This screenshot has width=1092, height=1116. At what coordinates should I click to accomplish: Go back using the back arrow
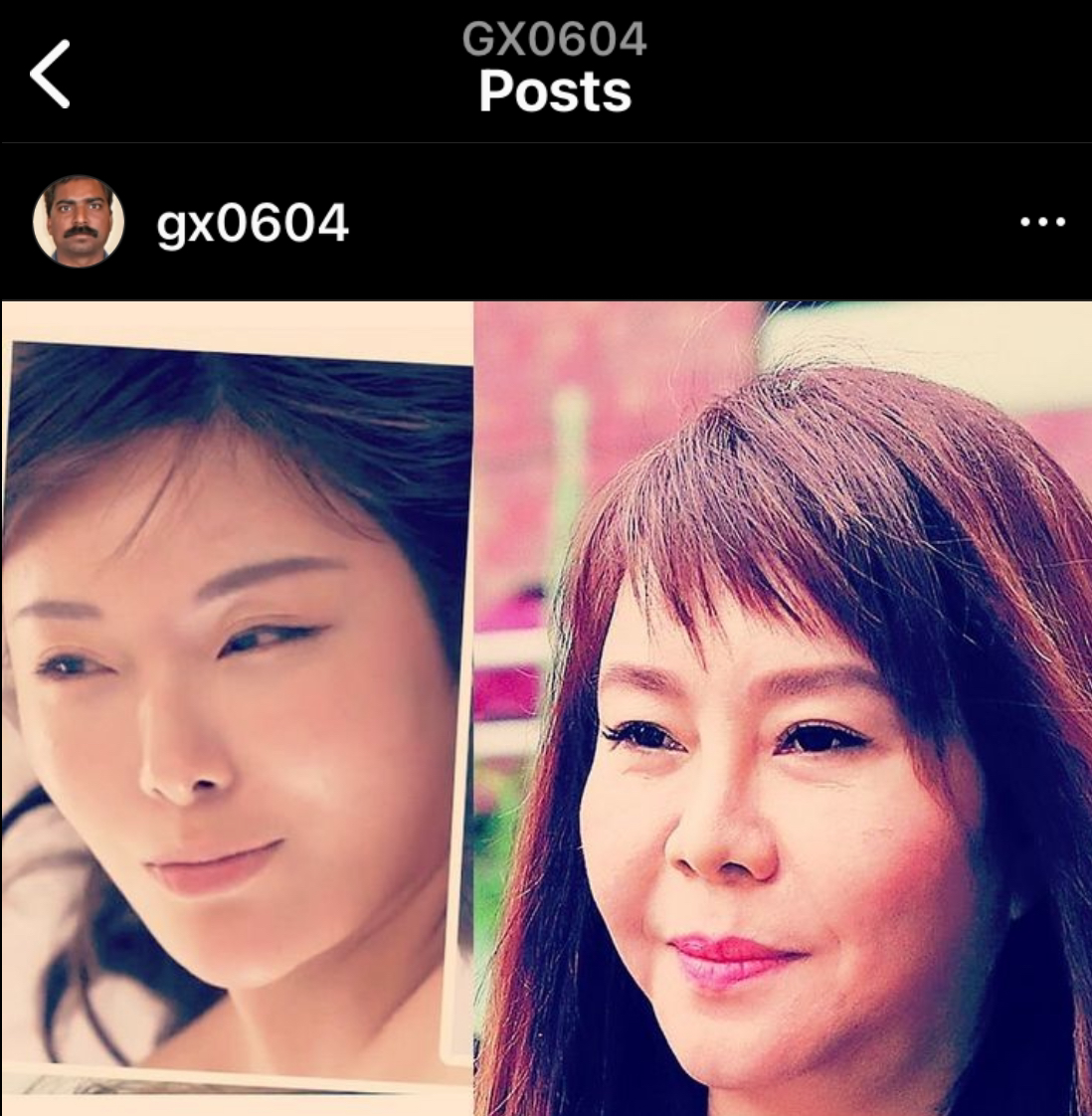click(x=50, y=74)
